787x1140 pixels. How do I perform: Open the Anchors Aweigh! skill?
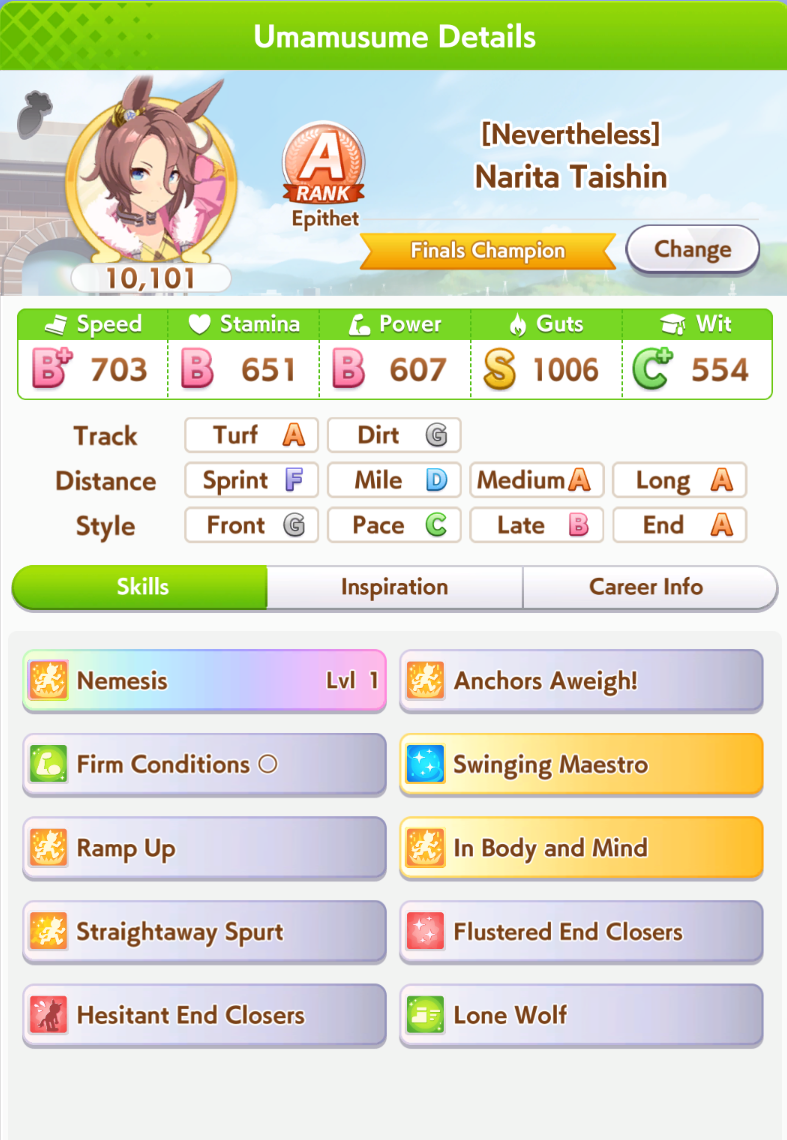point(581,681)
